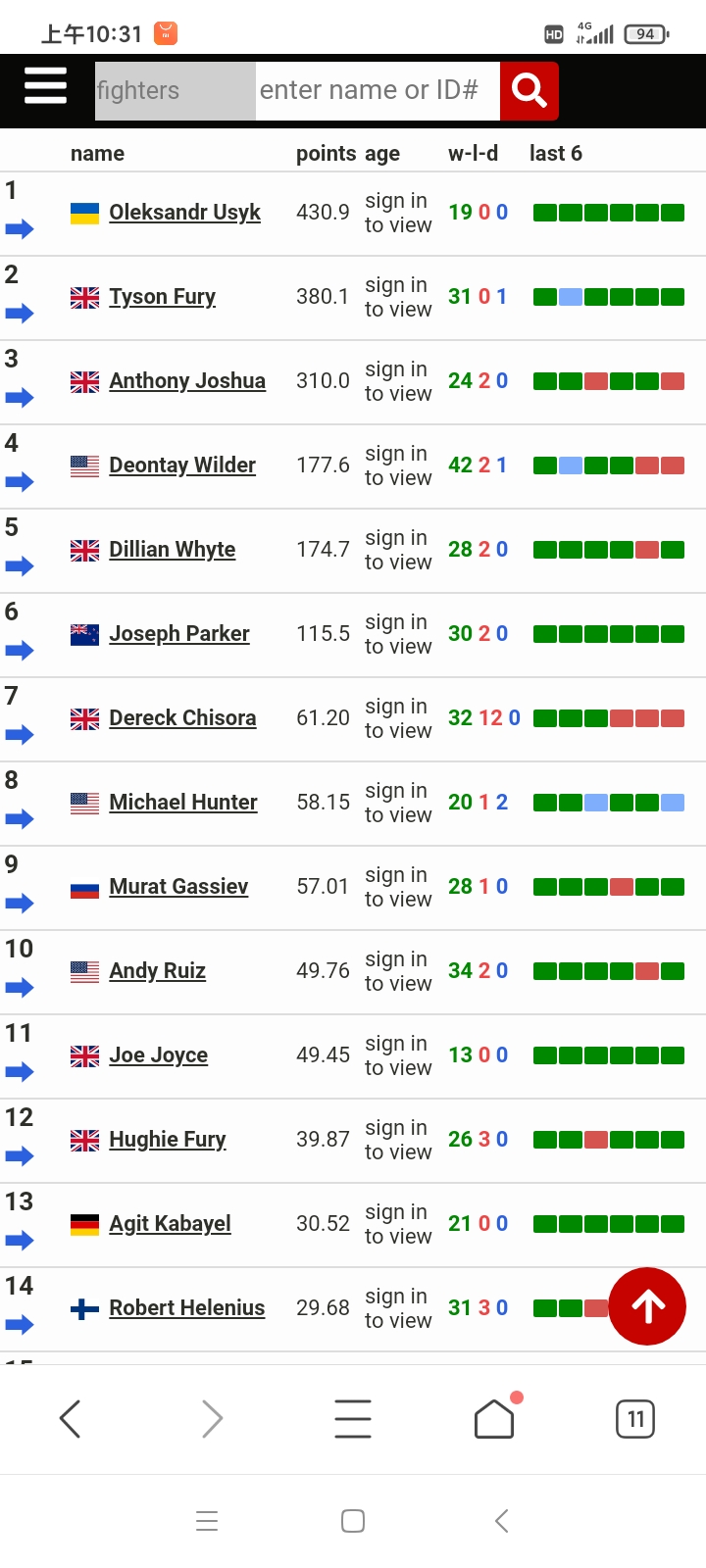Open Deontay Wilder's profile
Screen dimensions: 706x1568
[182, 465]
